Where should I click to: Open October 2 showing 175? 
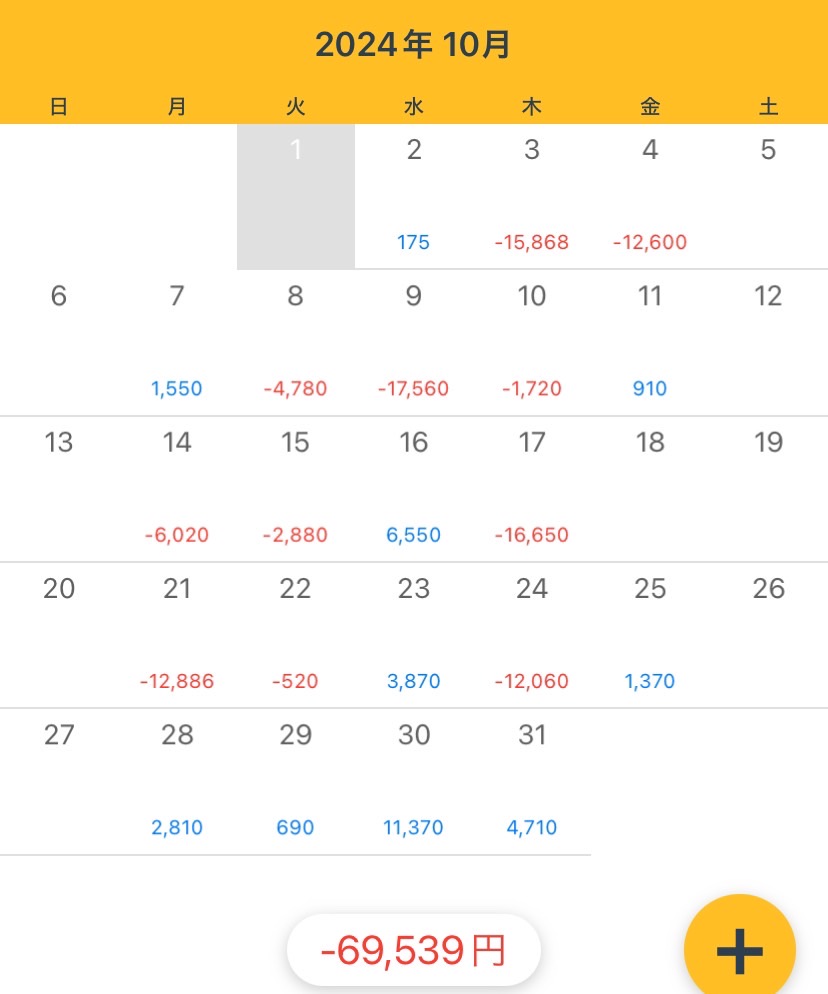pyautogui.click(x=413, y=197)
